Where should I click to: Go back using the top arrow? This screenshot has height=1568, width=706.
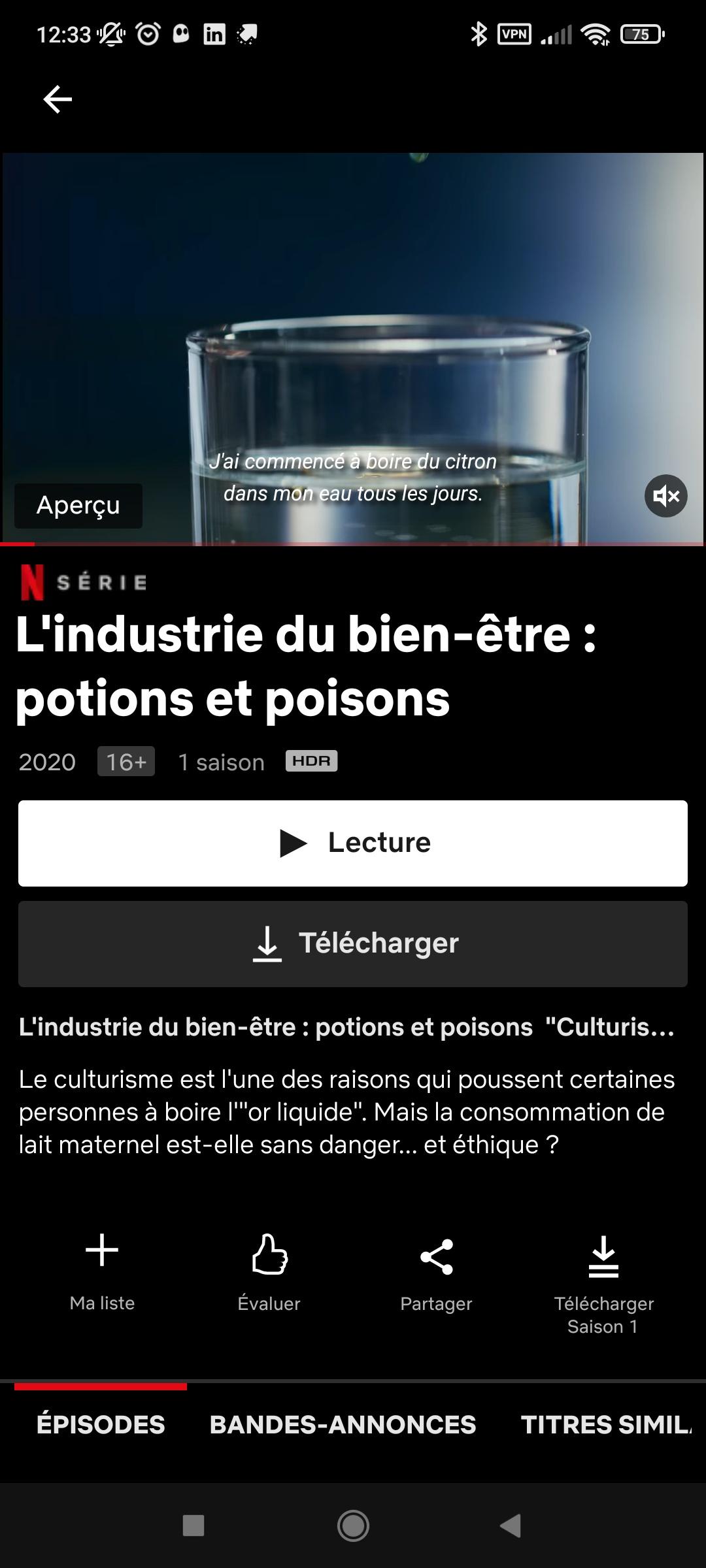tap(58, 99)
